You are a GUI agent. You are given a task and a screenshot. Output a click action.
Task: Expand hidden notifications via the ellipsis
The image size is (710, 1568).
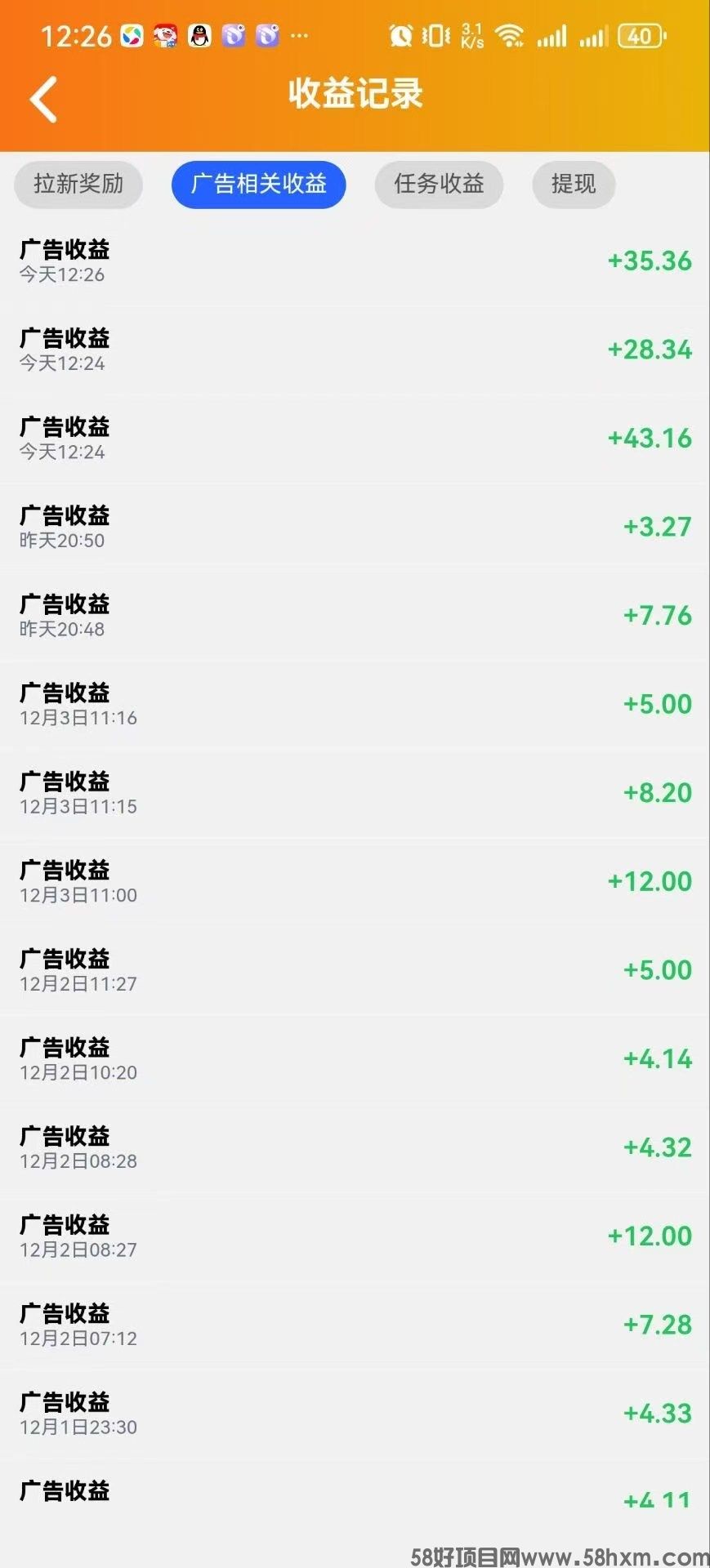300,36
